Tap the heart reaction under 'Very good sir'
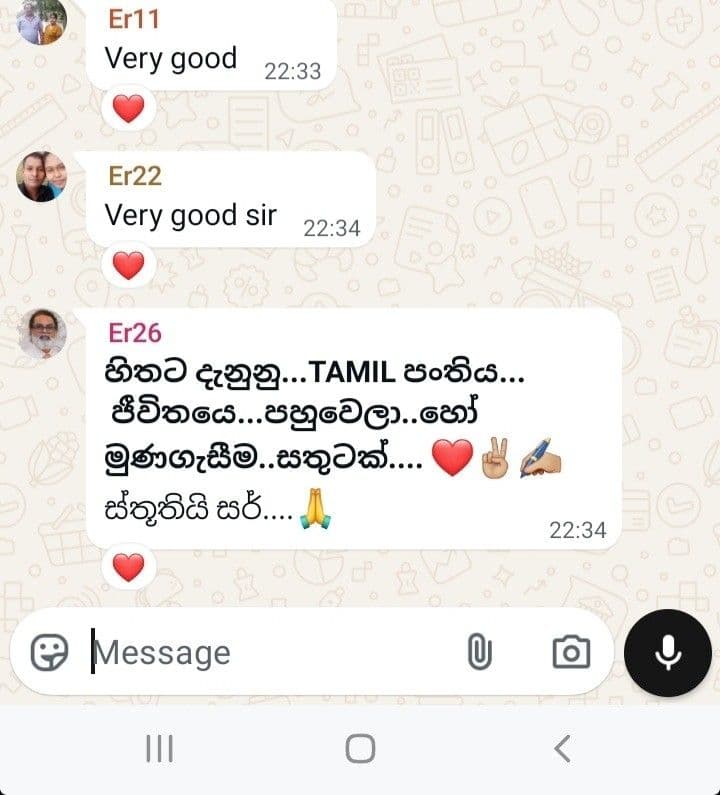The width and height of the screenshot is (720, 795). pyautogui.click(x=126, y=265)
